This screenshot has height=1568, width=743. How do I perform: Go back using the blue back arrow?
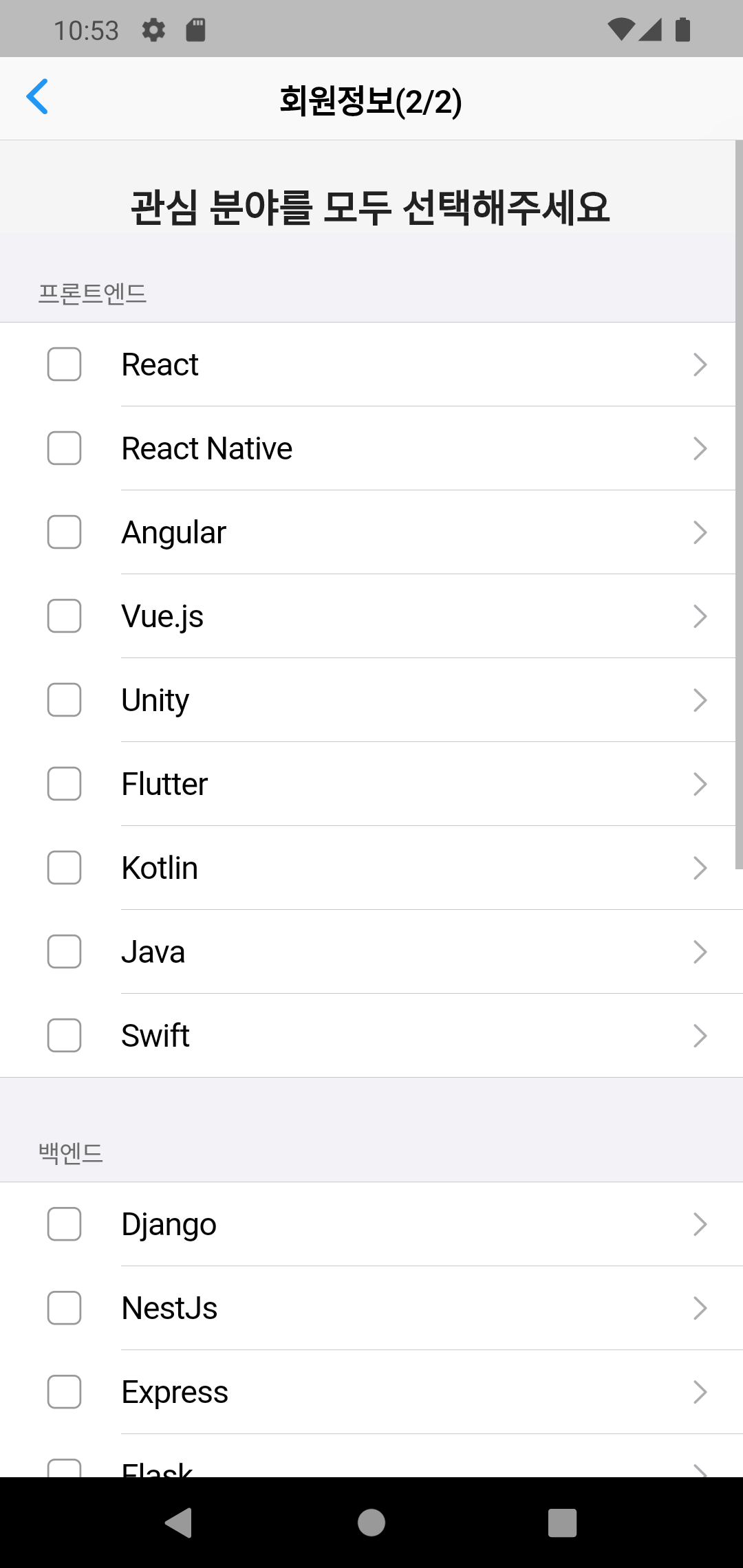click(x=37, y=96)
